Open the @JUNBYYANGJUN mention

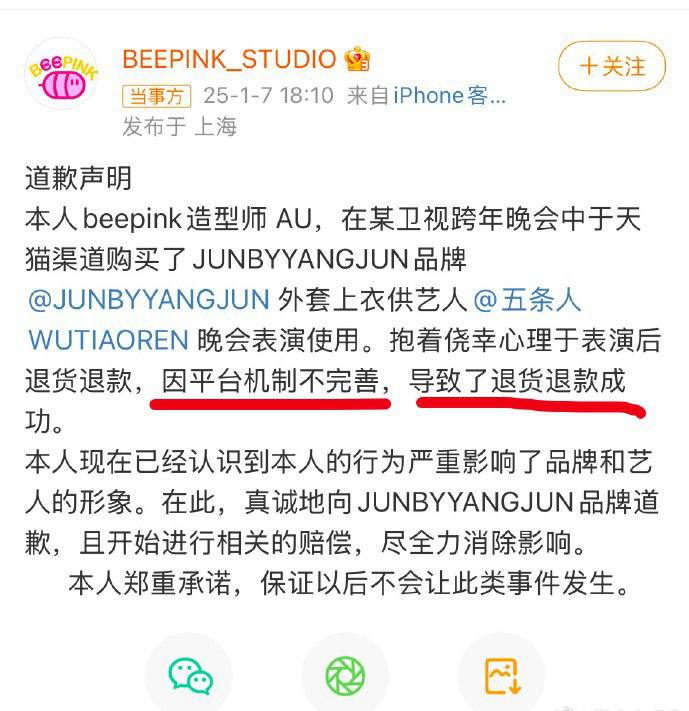coord(149,299)
